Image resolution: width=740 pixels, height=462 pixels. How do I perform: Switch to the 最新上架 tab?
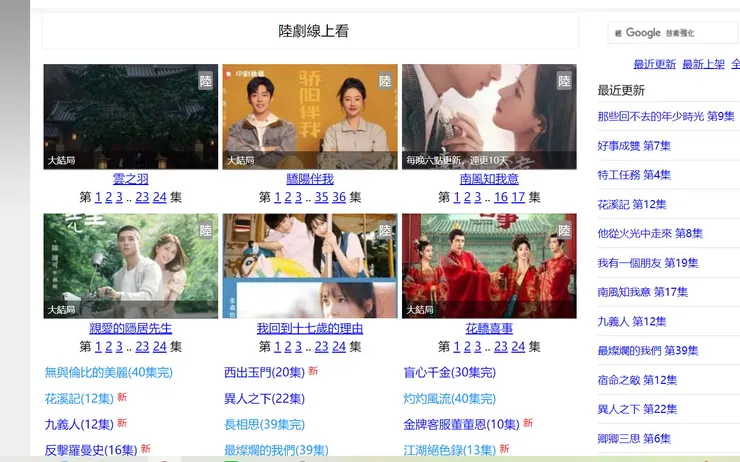703,64
